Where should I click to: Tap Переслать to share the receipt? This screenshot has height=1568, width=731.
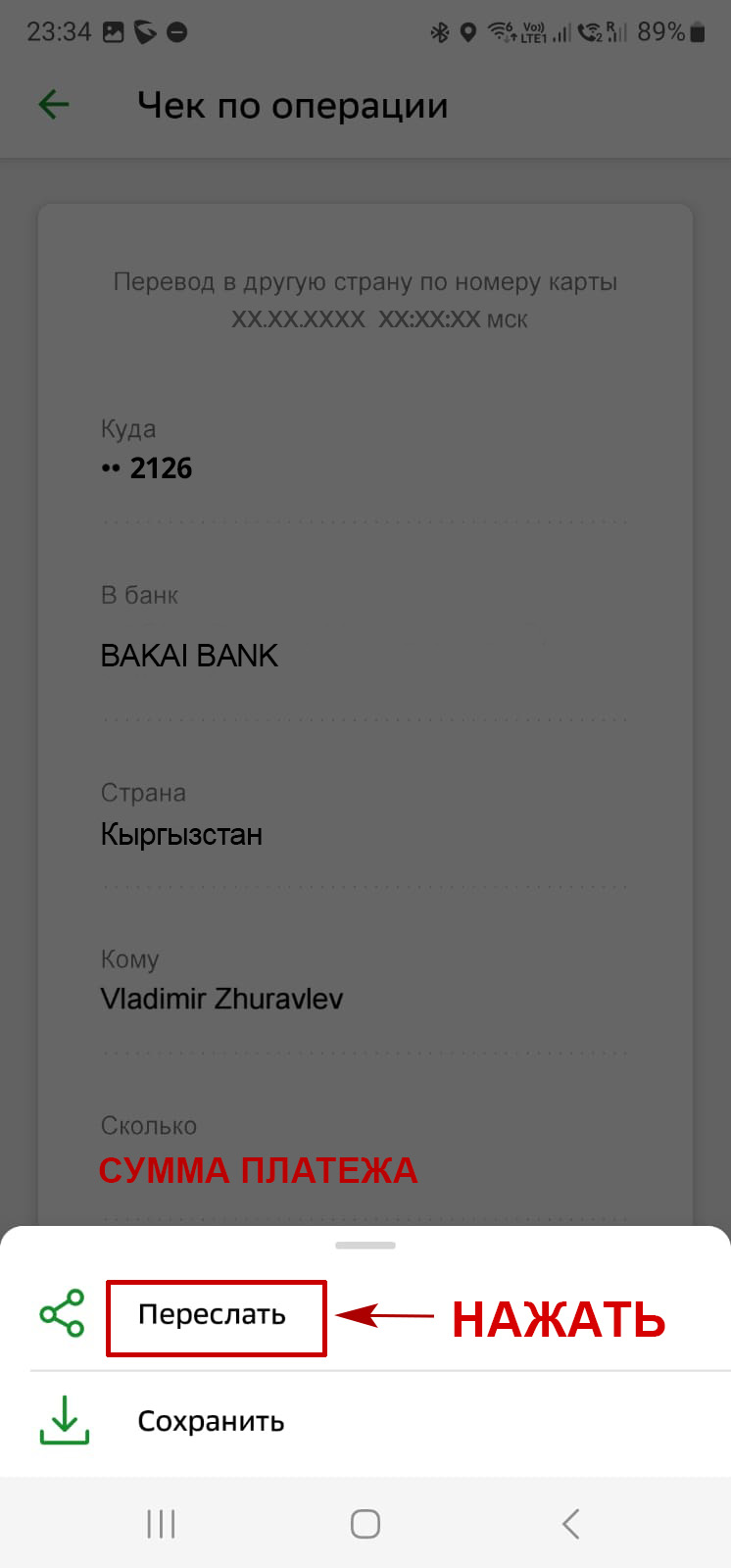[212, 1315]
